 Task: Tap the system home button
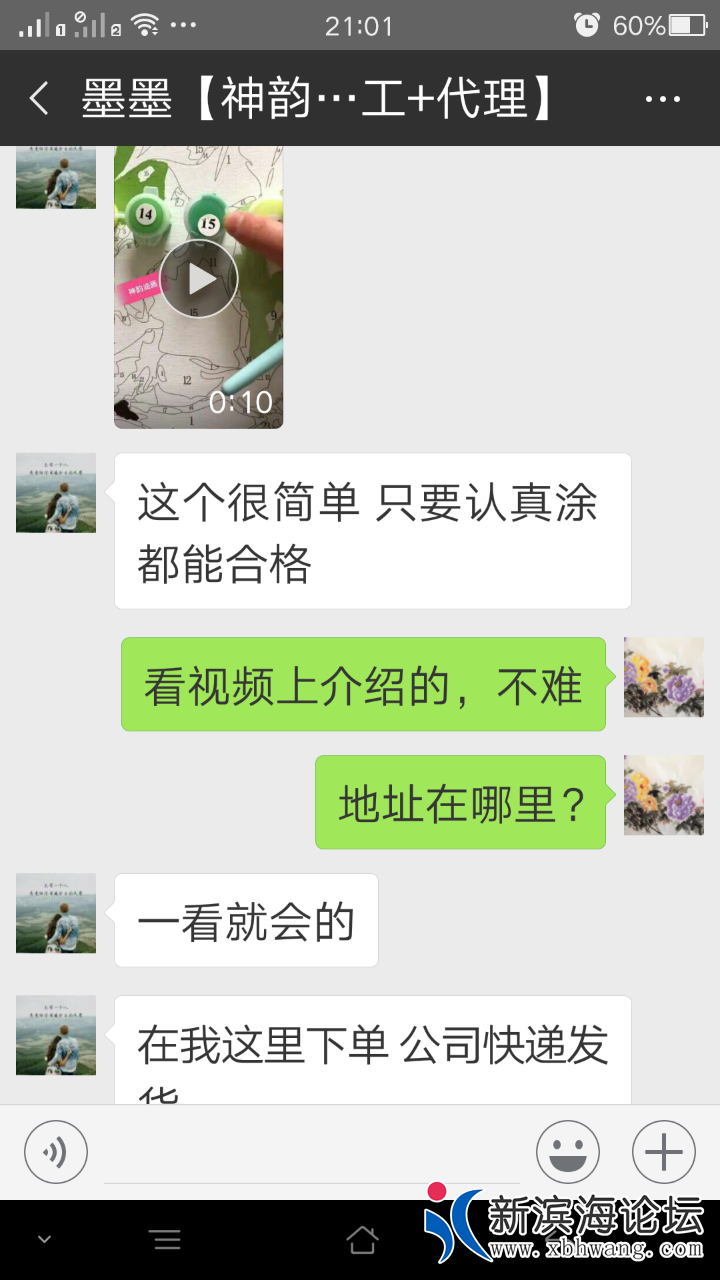[362, 1241]
